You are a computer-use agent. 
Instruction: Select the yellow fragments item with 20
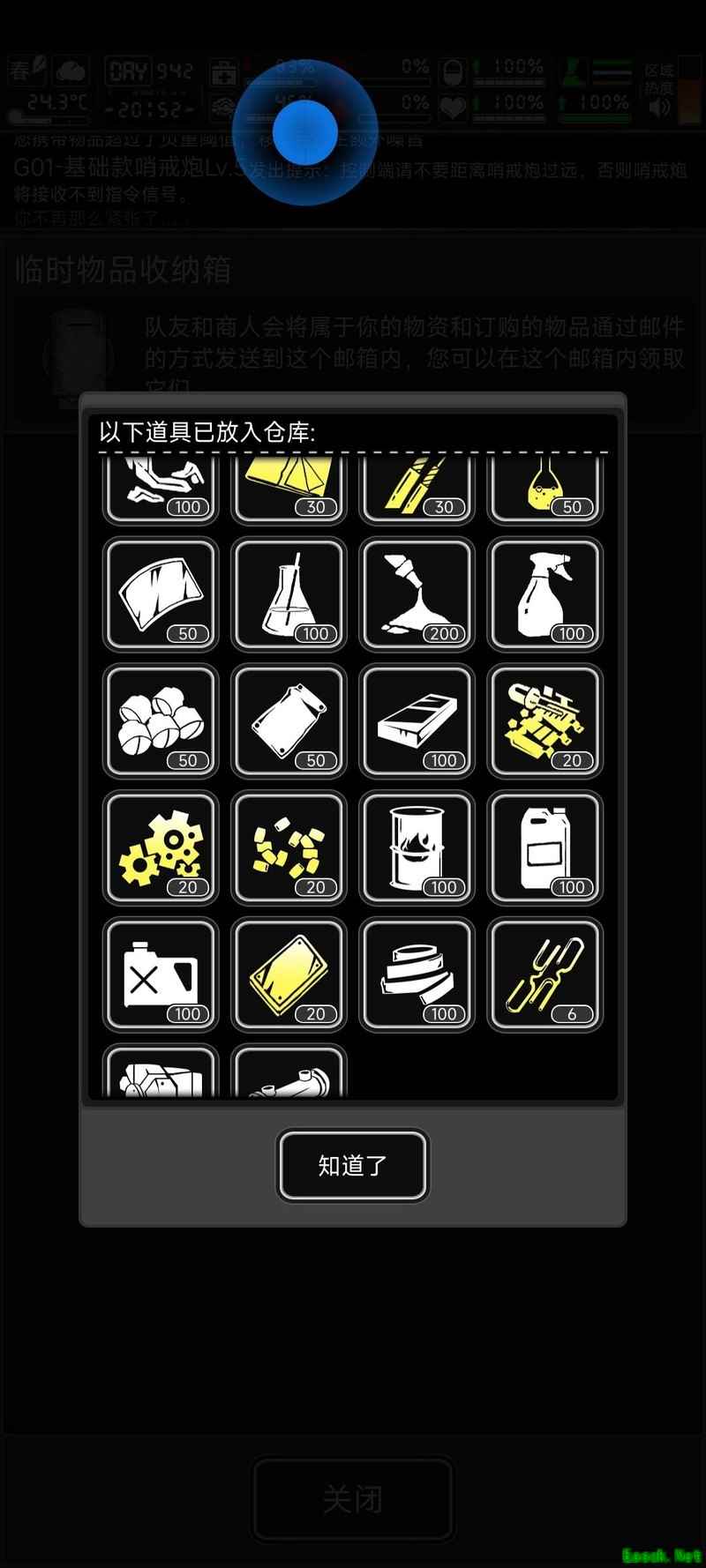pyautogui.click(x=289, y=848)
